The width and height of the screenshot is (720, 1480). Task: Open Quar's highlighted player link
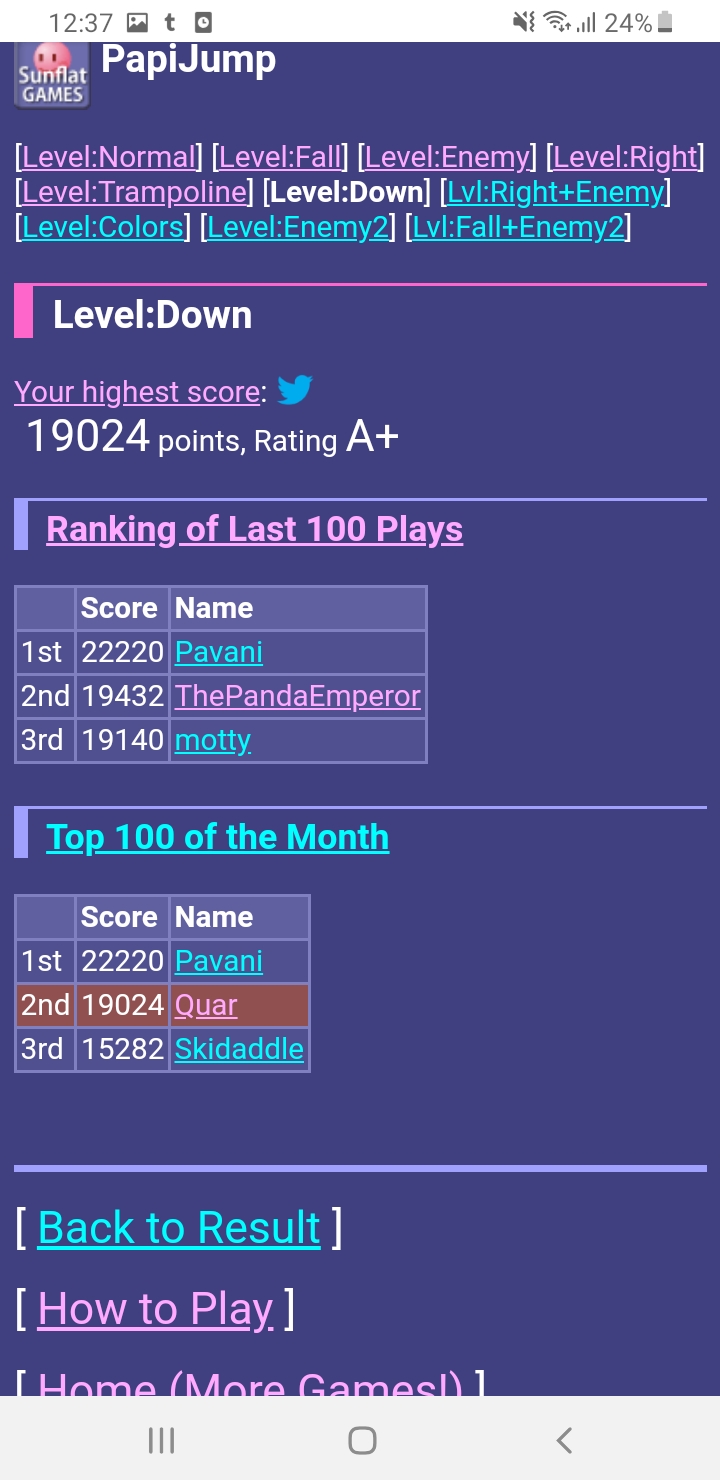pos(206,1005)
